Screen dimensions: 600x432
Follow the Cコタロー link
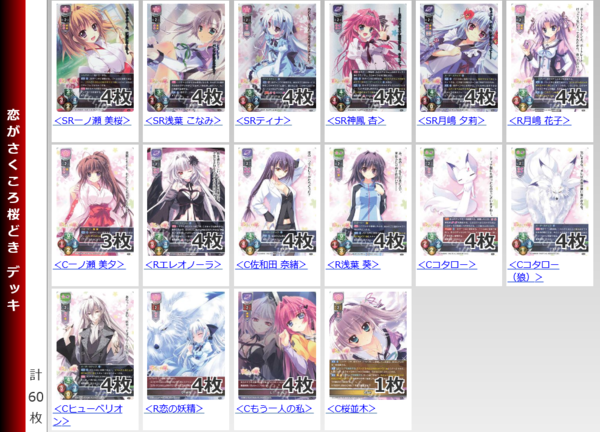coord(447,265)
